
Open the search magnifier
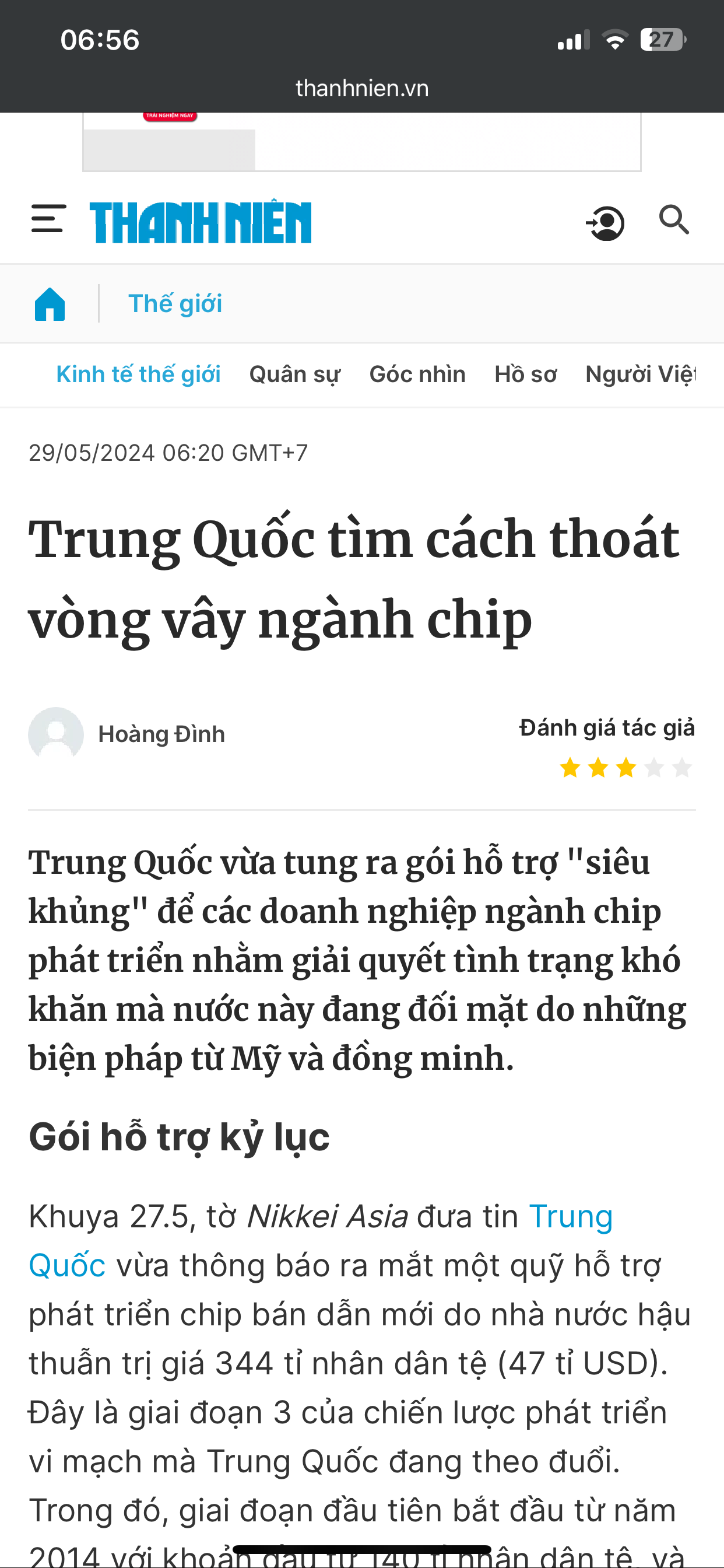[674, 220]
